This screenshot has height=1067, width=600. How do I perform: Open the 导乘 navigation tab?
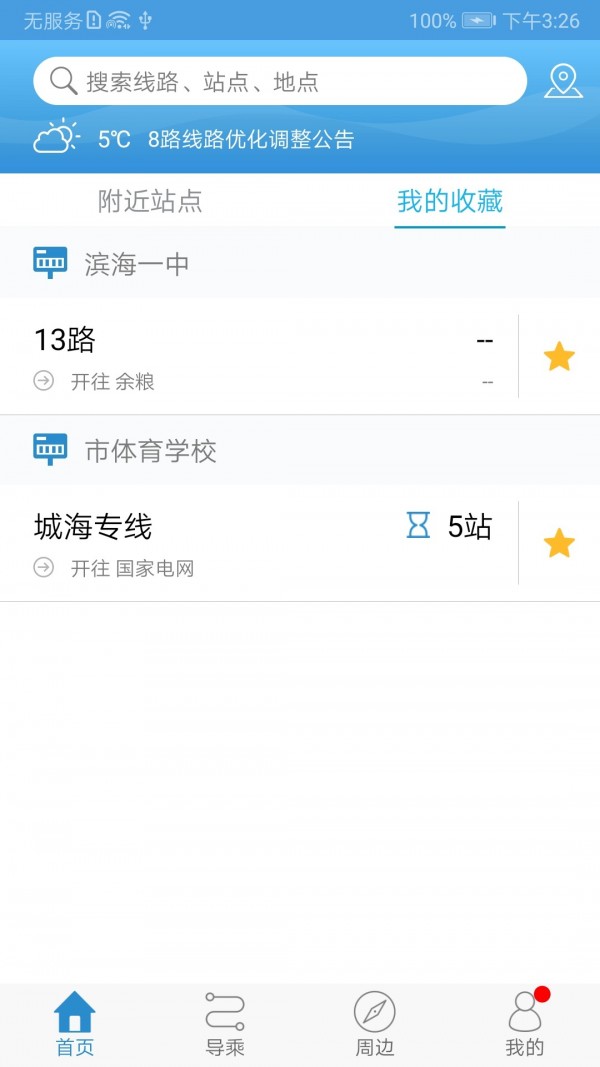coord(225,1024)
